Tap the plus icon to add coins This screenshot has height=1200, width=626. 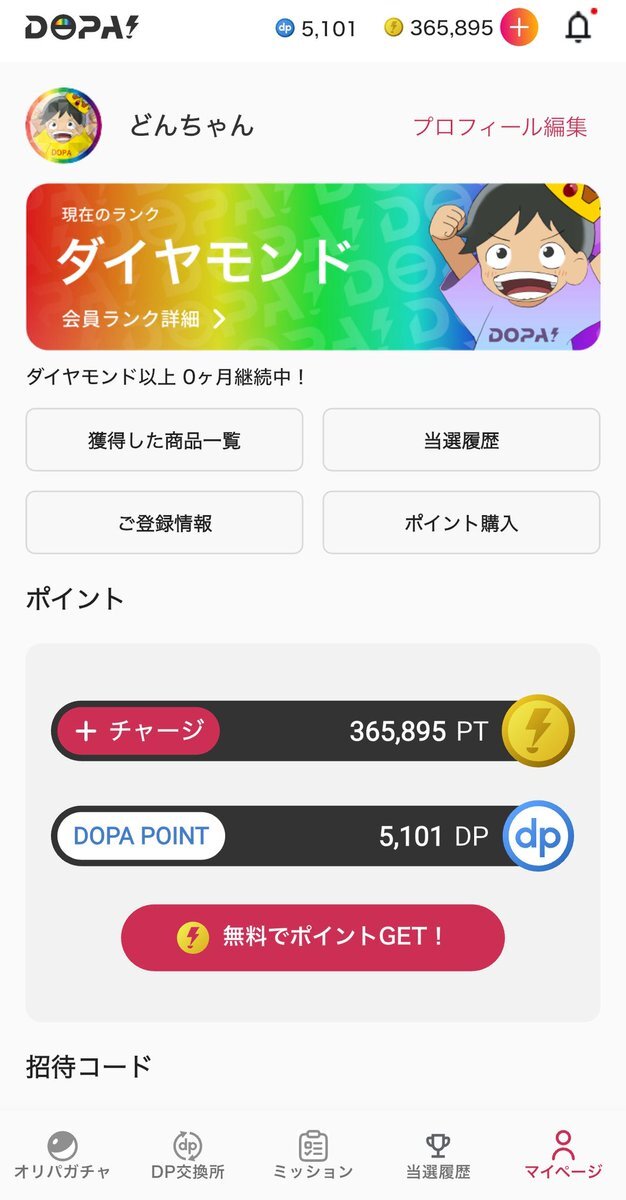click(518, 28)
